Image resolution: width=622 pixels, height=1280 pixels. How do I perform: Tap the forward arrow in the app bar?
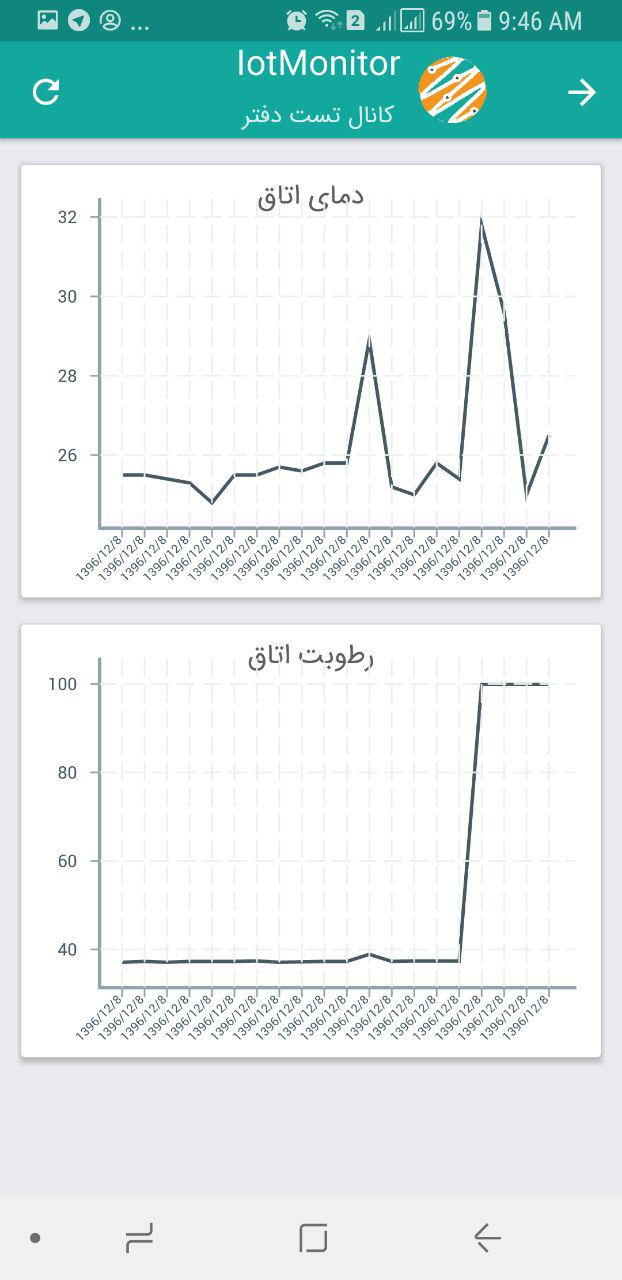[581, 93]
